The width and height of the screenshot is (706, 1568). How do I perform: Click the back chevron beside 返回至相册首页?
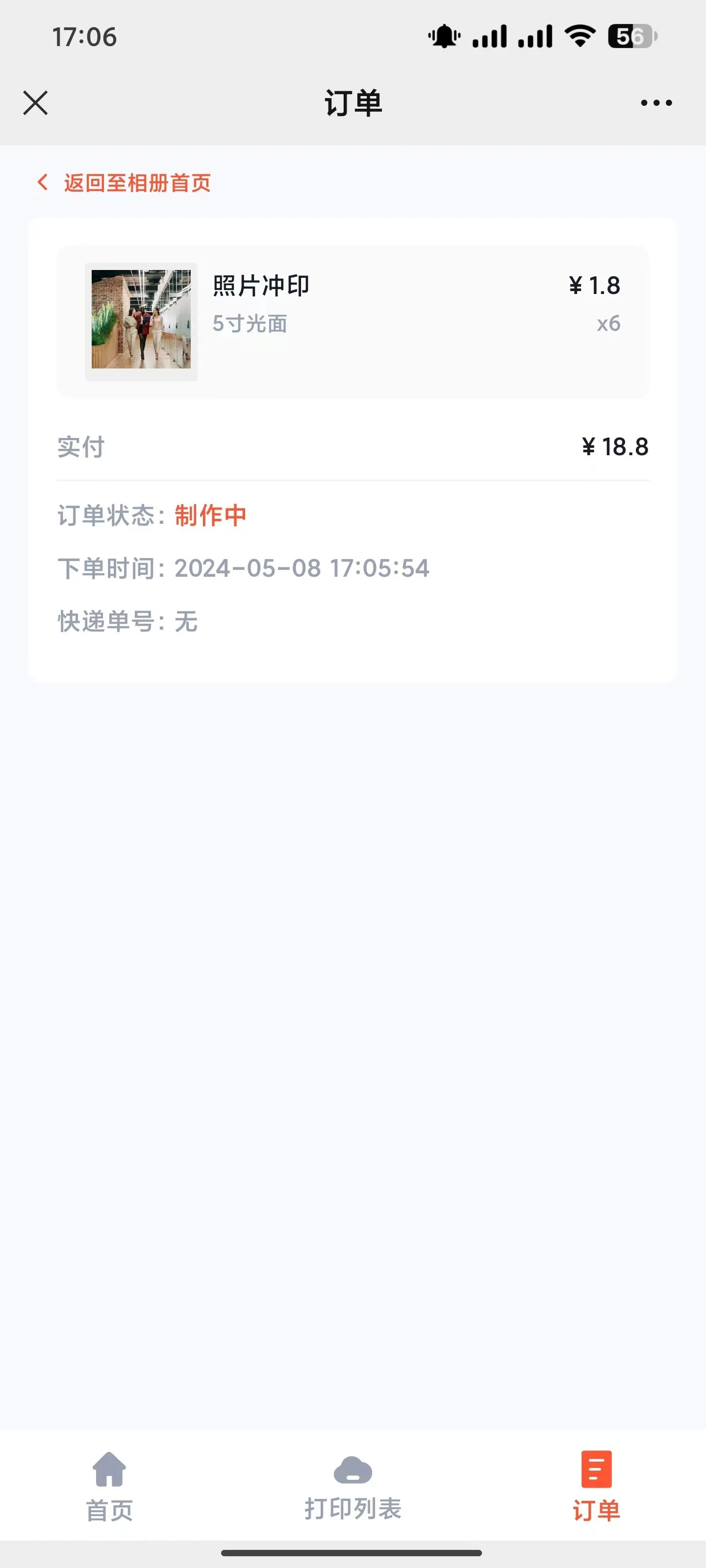41,182
